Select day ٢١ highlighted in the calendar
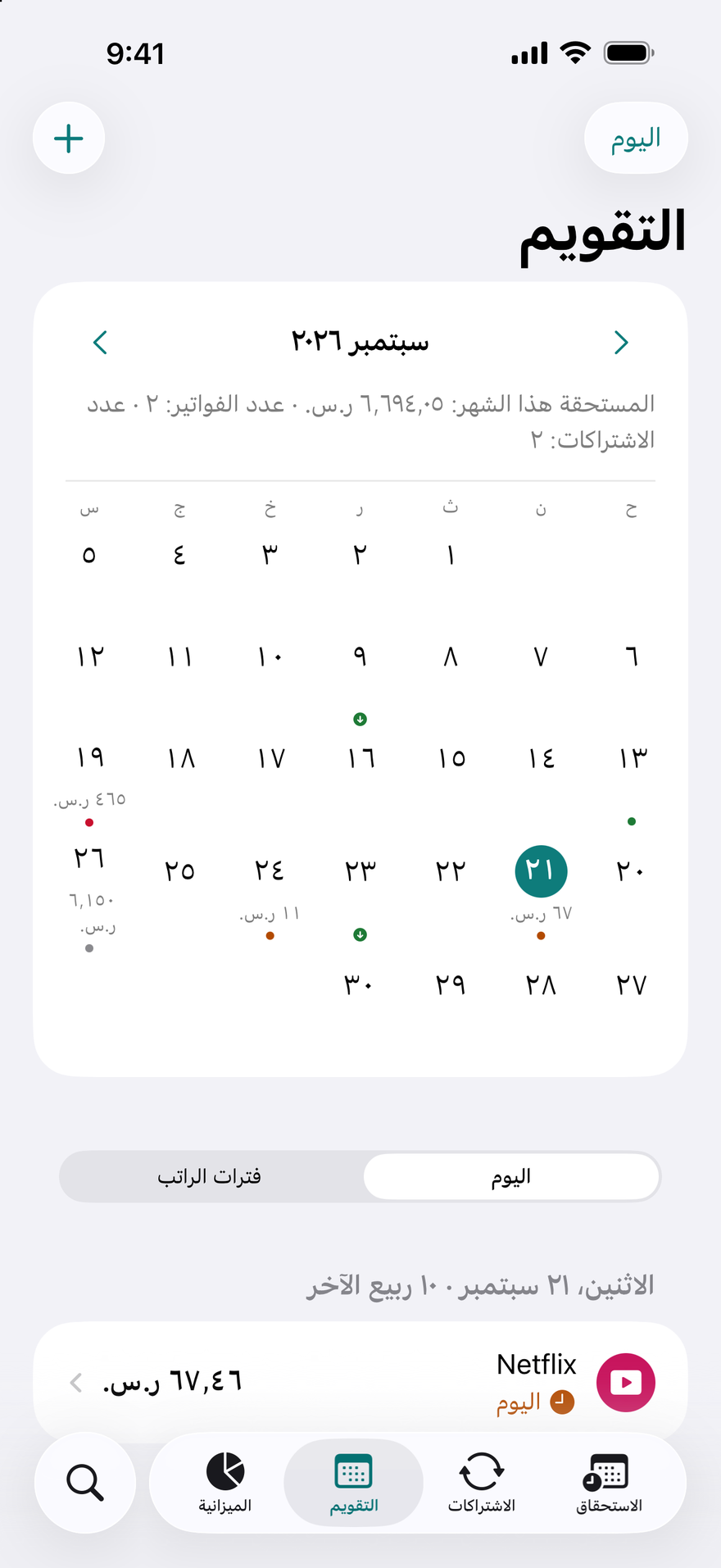721x1568 pixels. tap(541, 870)
